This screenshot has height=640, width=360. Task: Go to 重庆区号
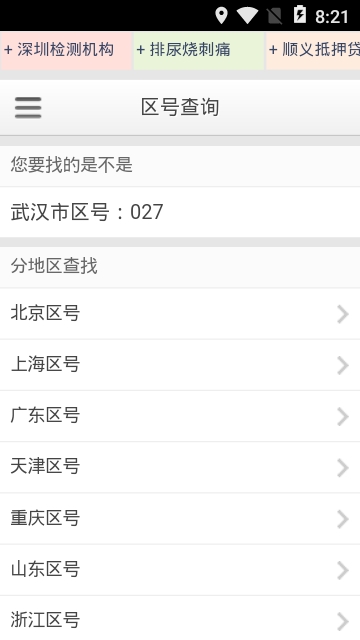[x=180, y=518]
